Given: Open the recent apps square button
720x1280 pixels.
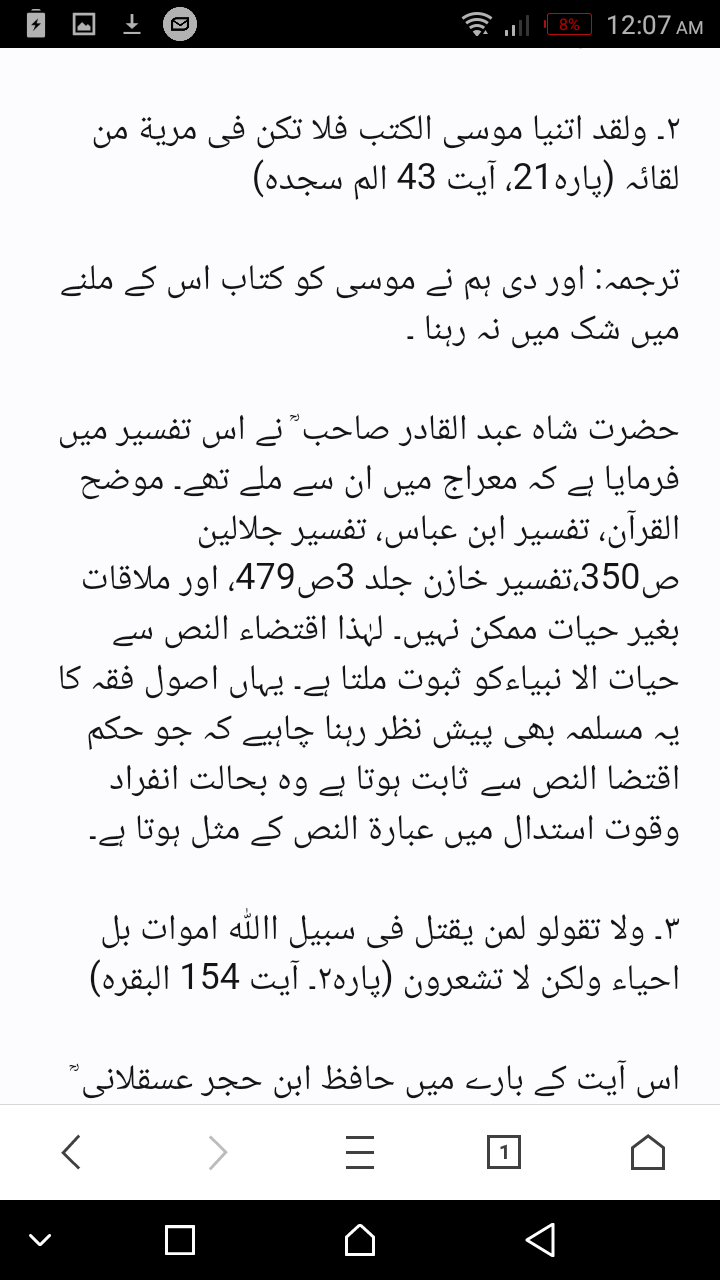Looking at the screenshot, I should coord(180,1240).
